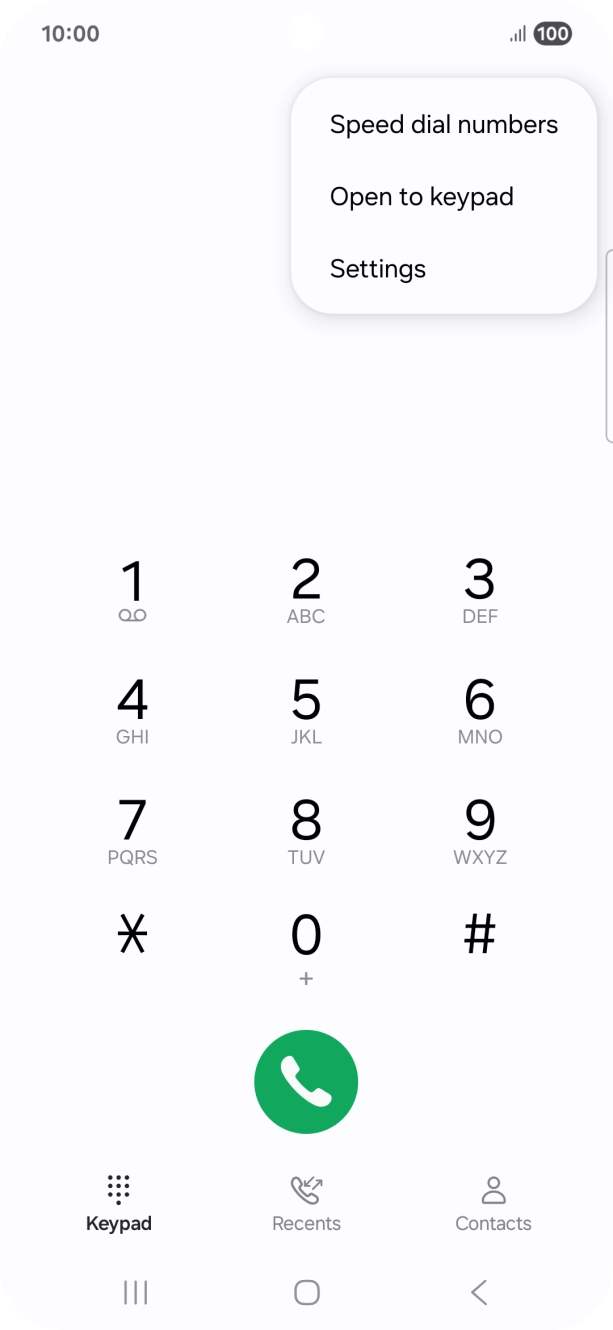Go back with system back button
The height and width of the screenshot is (1330, 613).
[479, 1293]
